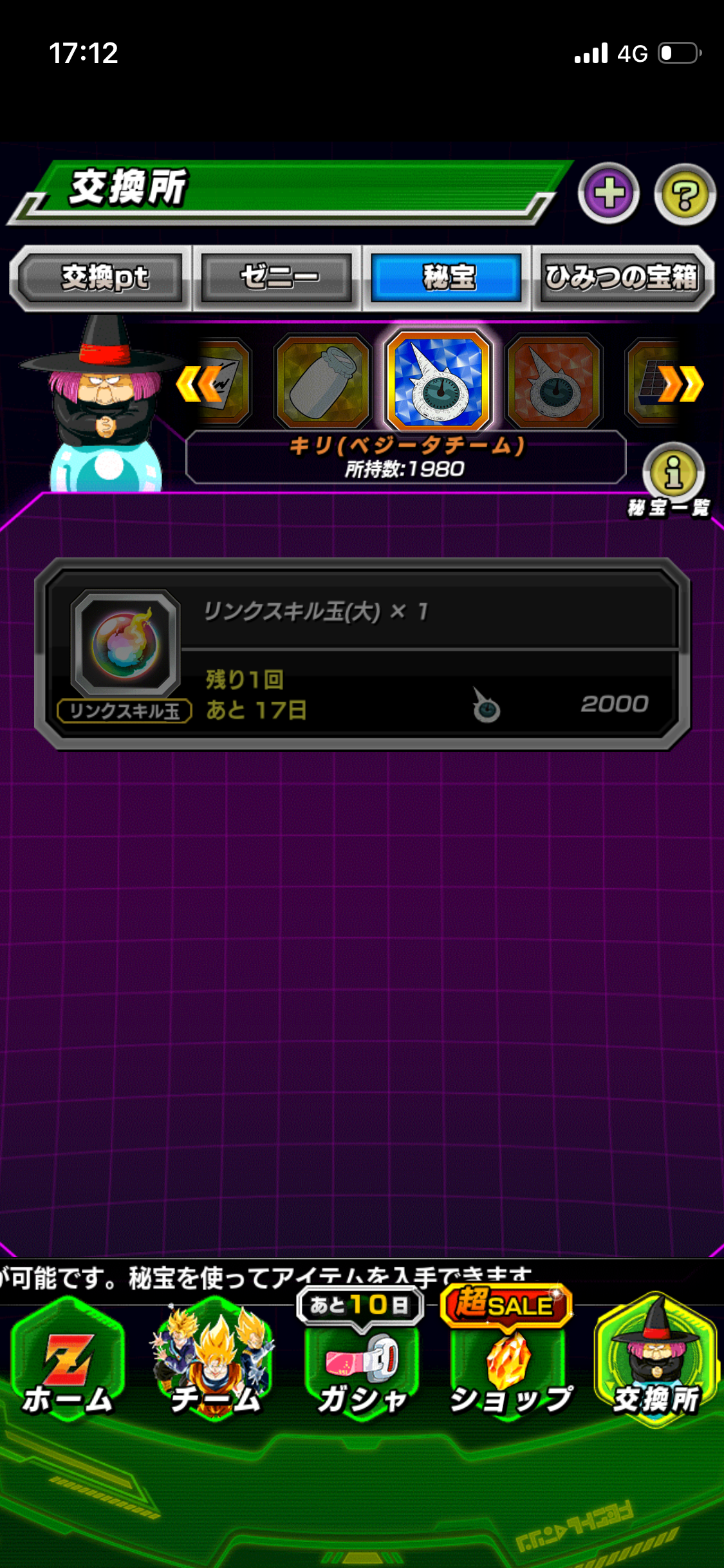Exchange for リンクスキル玉(大) × 1
724x1568 pixels.
point(362,653)
